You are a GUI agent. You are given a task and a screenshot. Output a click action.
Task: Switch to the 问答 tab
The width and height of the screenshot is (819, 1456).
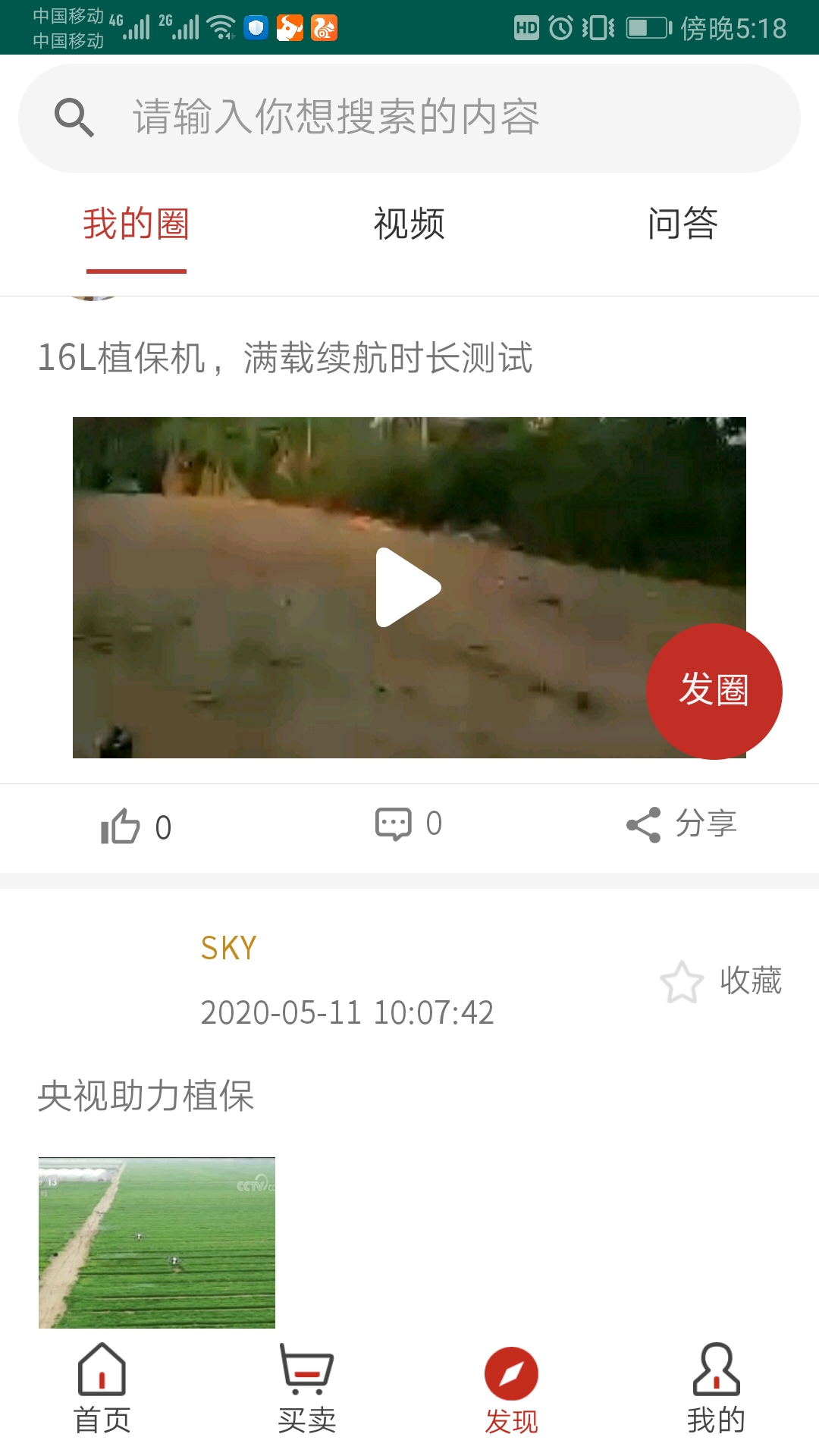coord(682,224)
